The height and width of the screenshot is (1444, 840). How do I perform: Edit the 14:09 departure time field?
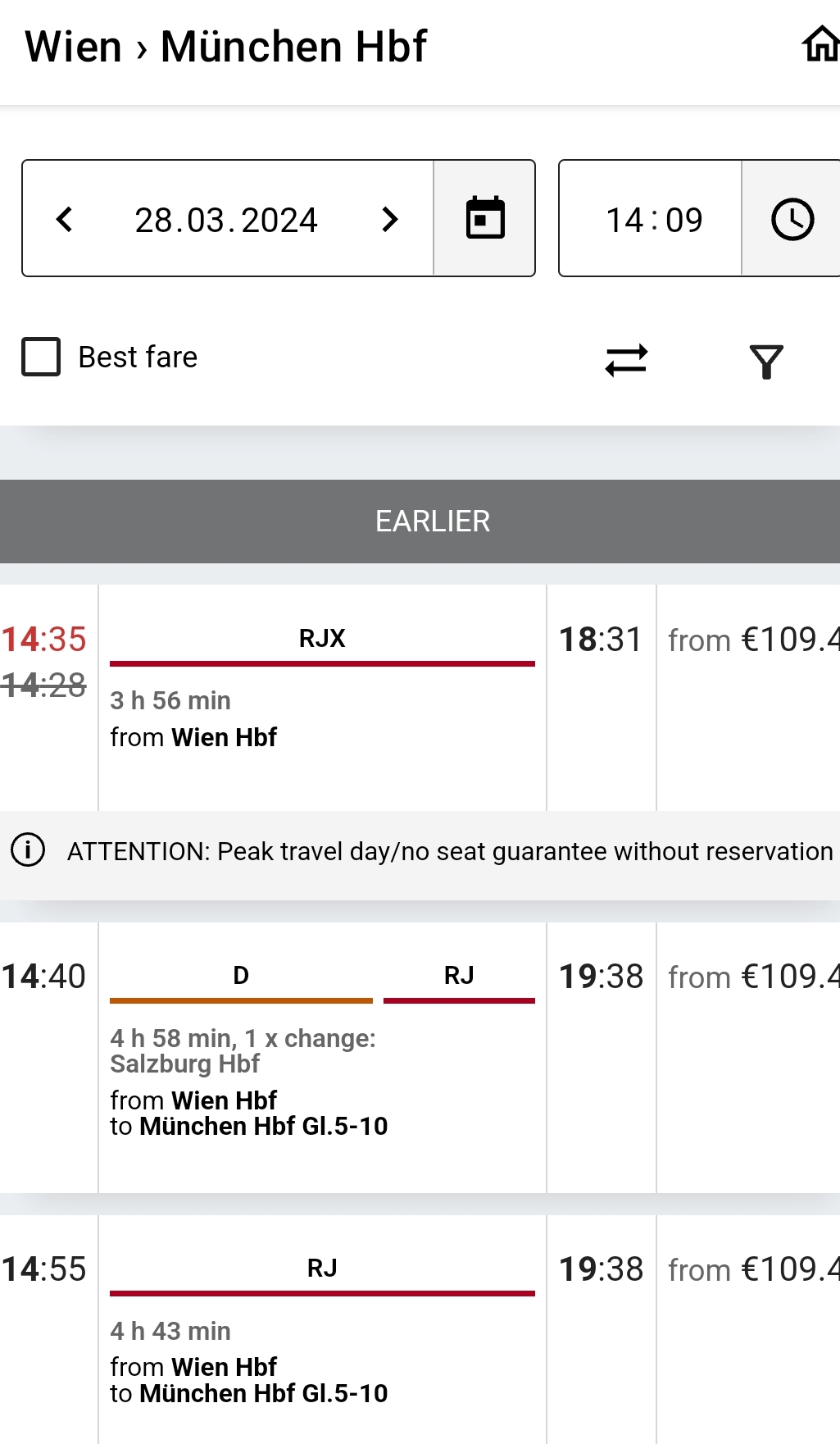tap(652, 219)
